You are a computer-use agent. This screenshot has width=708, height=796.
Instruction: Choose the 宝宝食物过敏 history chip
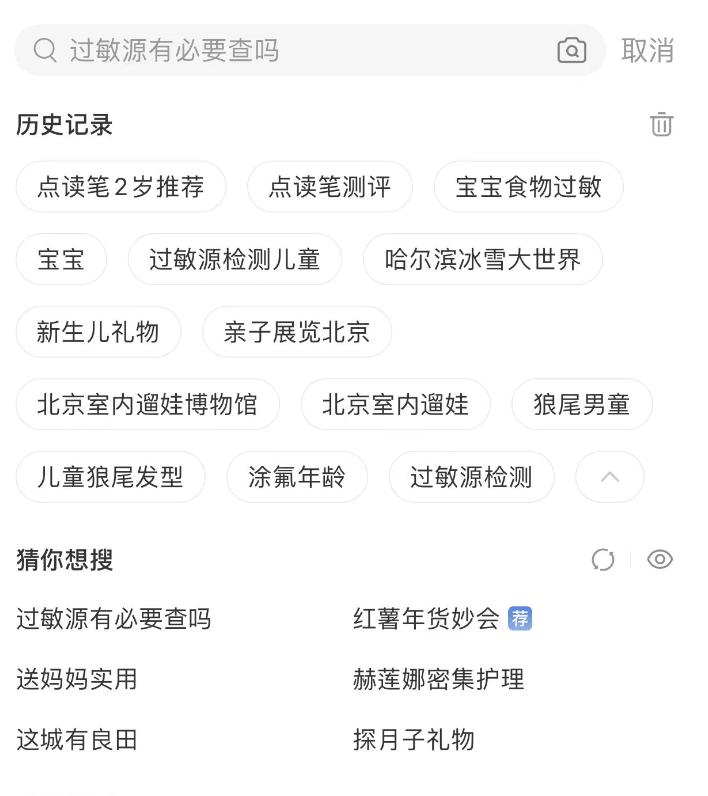(528, 187)
